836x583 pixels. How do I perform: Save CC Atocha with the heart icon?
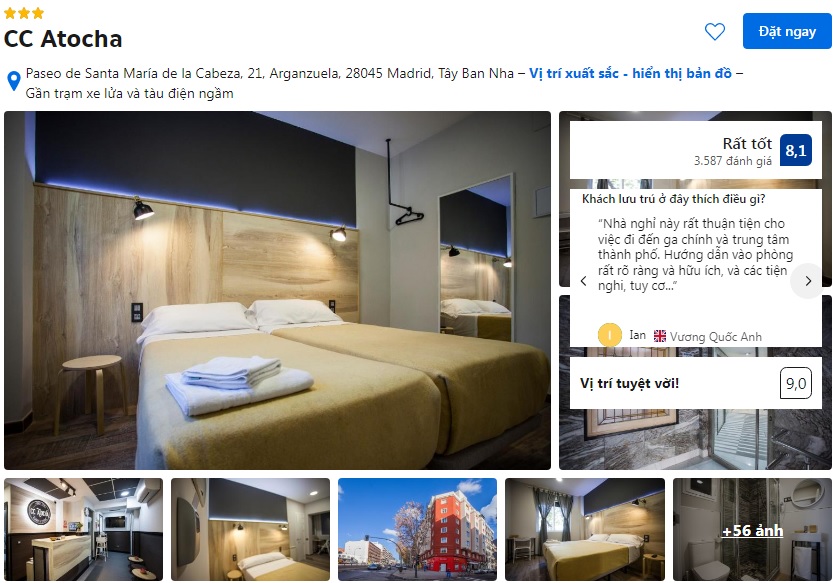point(714,32)
